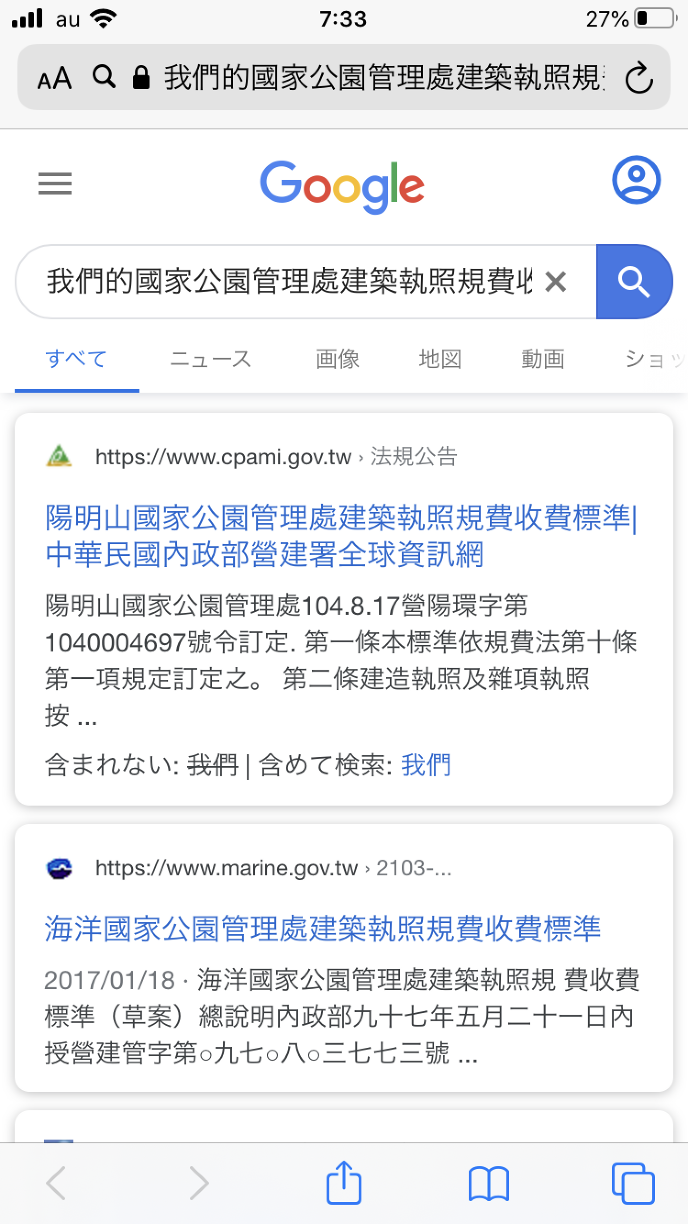Run search with blue magnifier button
This screenshot has height=1224, width=688.
click(634, 282)
